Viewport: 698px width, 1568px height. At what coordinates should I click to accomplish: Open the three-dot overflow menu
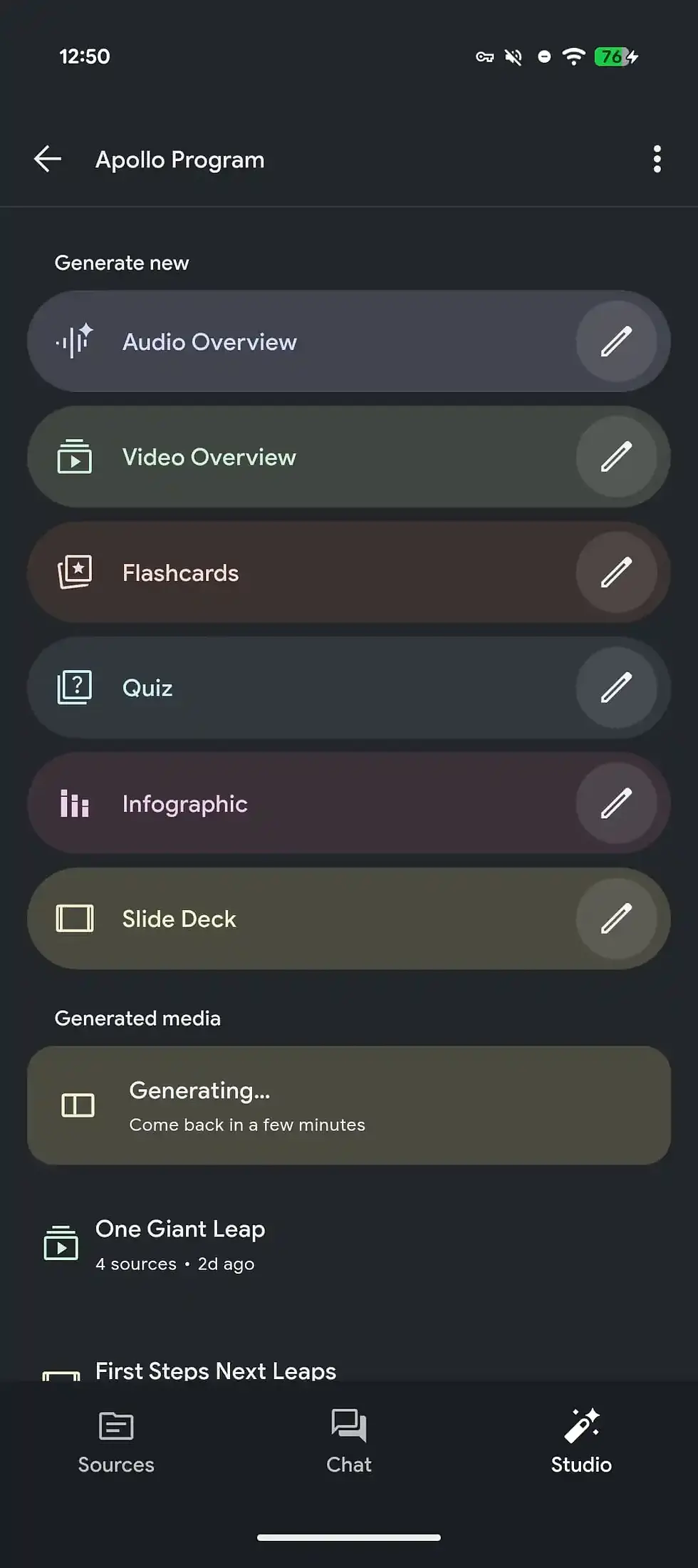click(x=656, y=159)
